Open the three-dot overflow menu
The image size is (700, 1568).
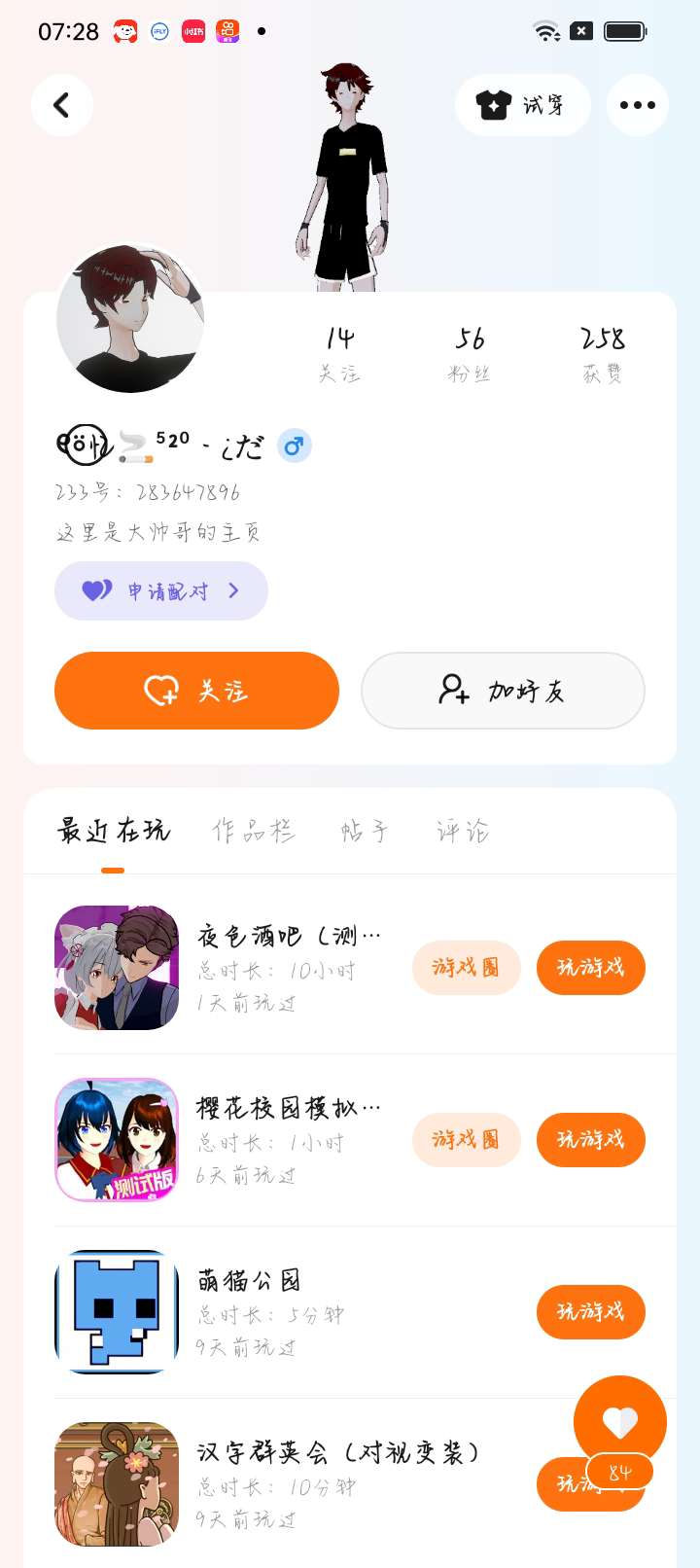coord(638,105)
